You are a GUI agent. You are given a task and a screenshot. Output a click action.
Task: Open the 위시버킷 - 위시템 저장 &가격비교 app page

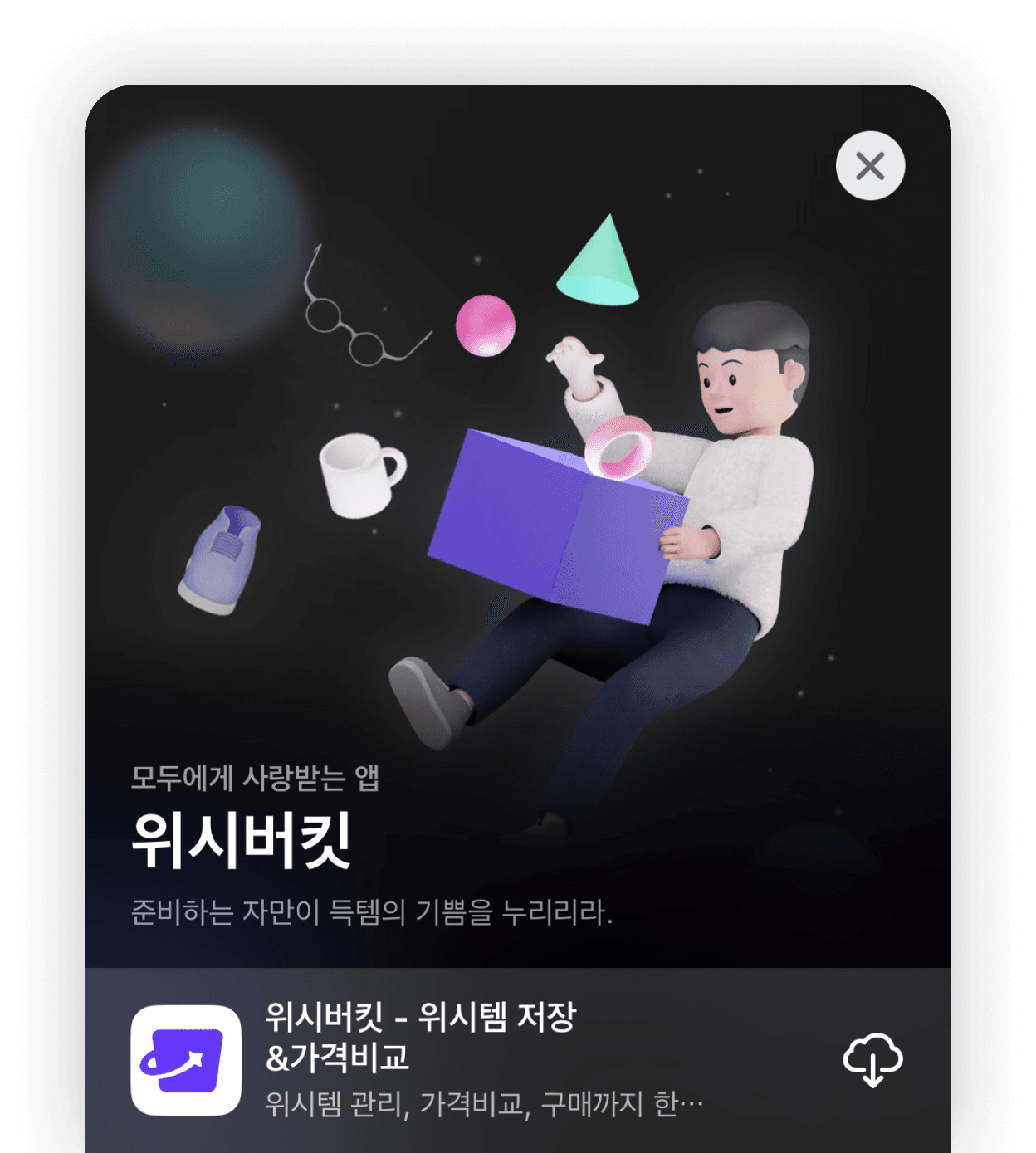419,1037
